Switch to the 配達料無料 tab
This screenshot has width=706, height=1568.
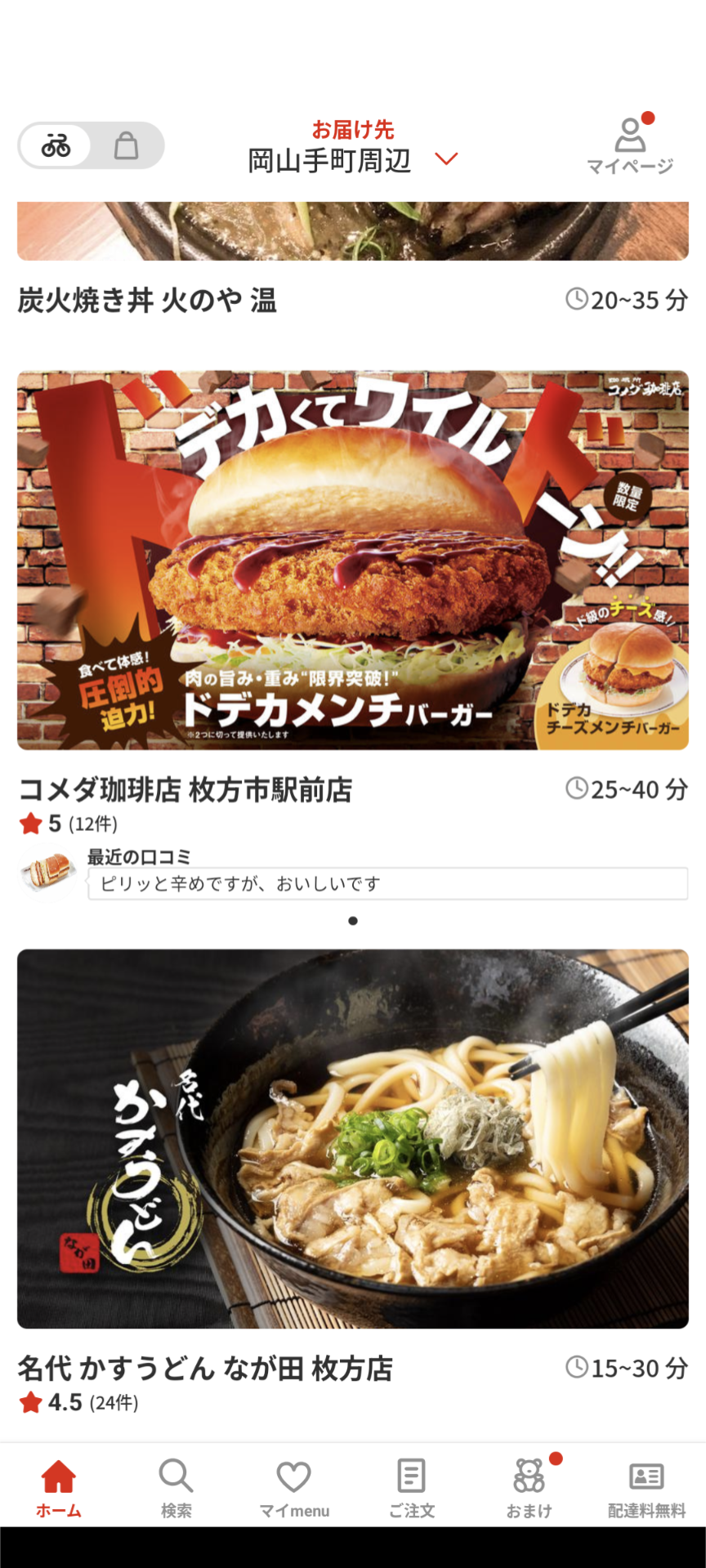(x=646, y=1489)
